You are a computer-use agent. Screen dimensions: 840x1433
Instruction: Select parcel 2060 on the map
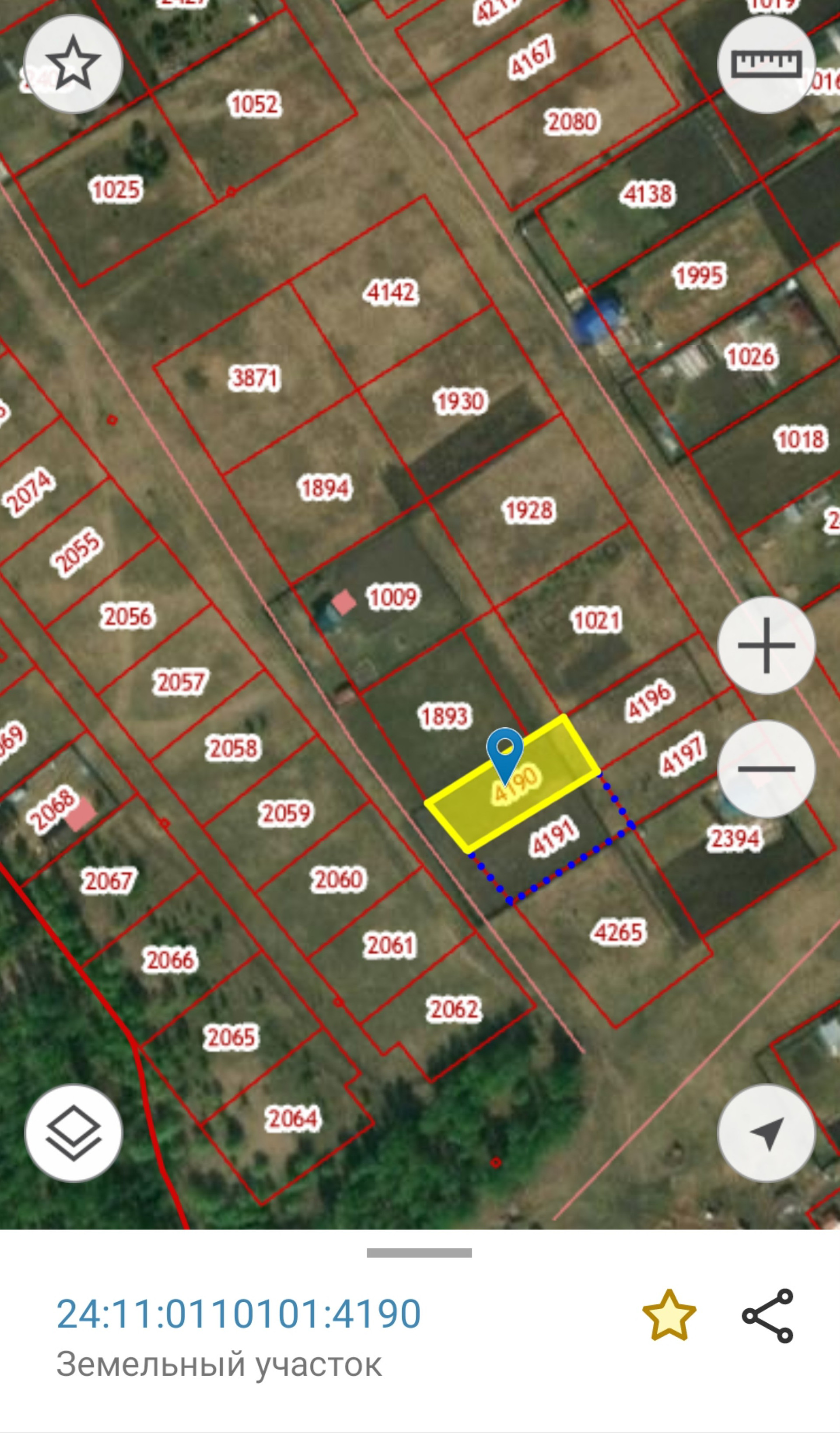[x=338, y=879]
